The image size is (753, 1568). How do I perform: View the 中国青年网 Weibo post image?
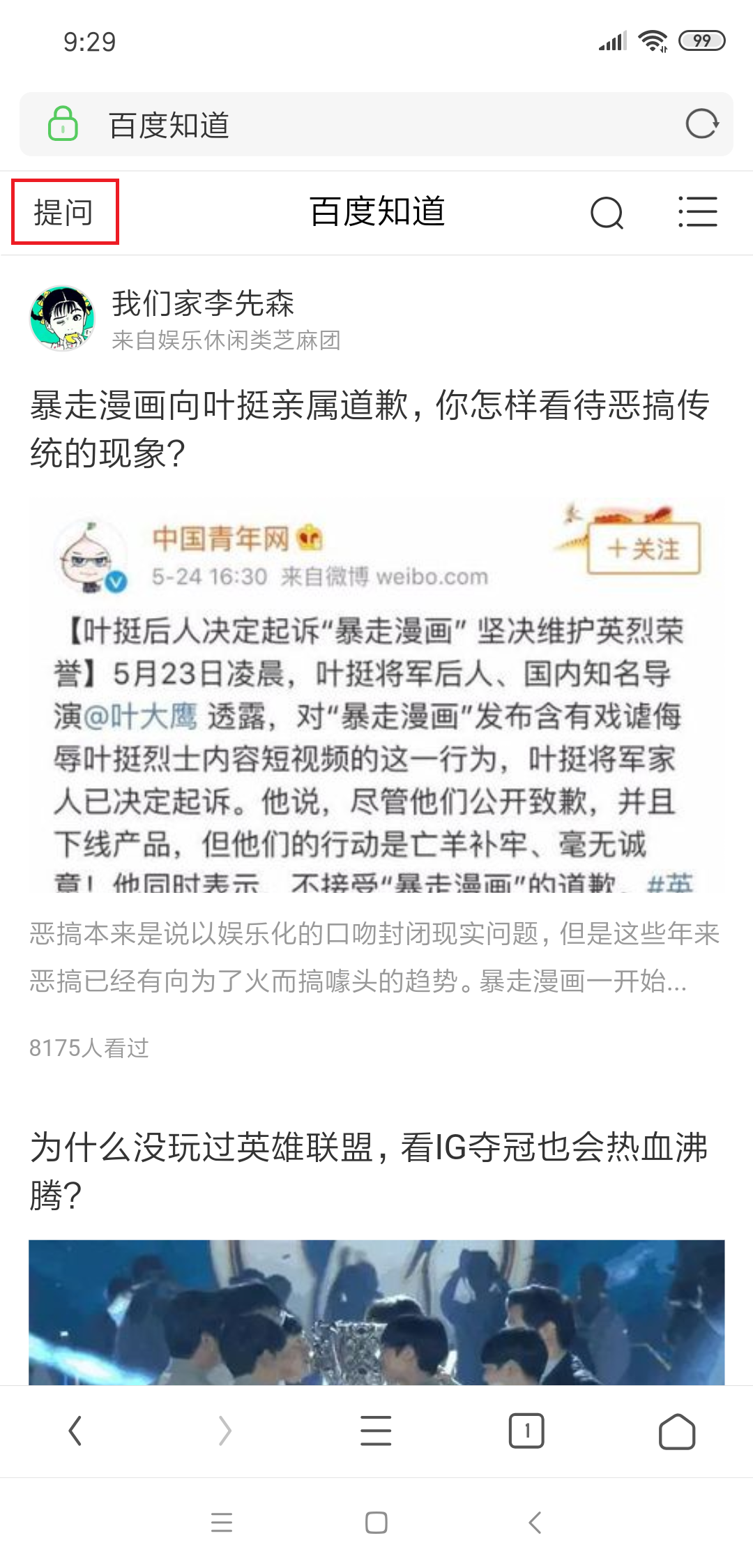[376, 698]
